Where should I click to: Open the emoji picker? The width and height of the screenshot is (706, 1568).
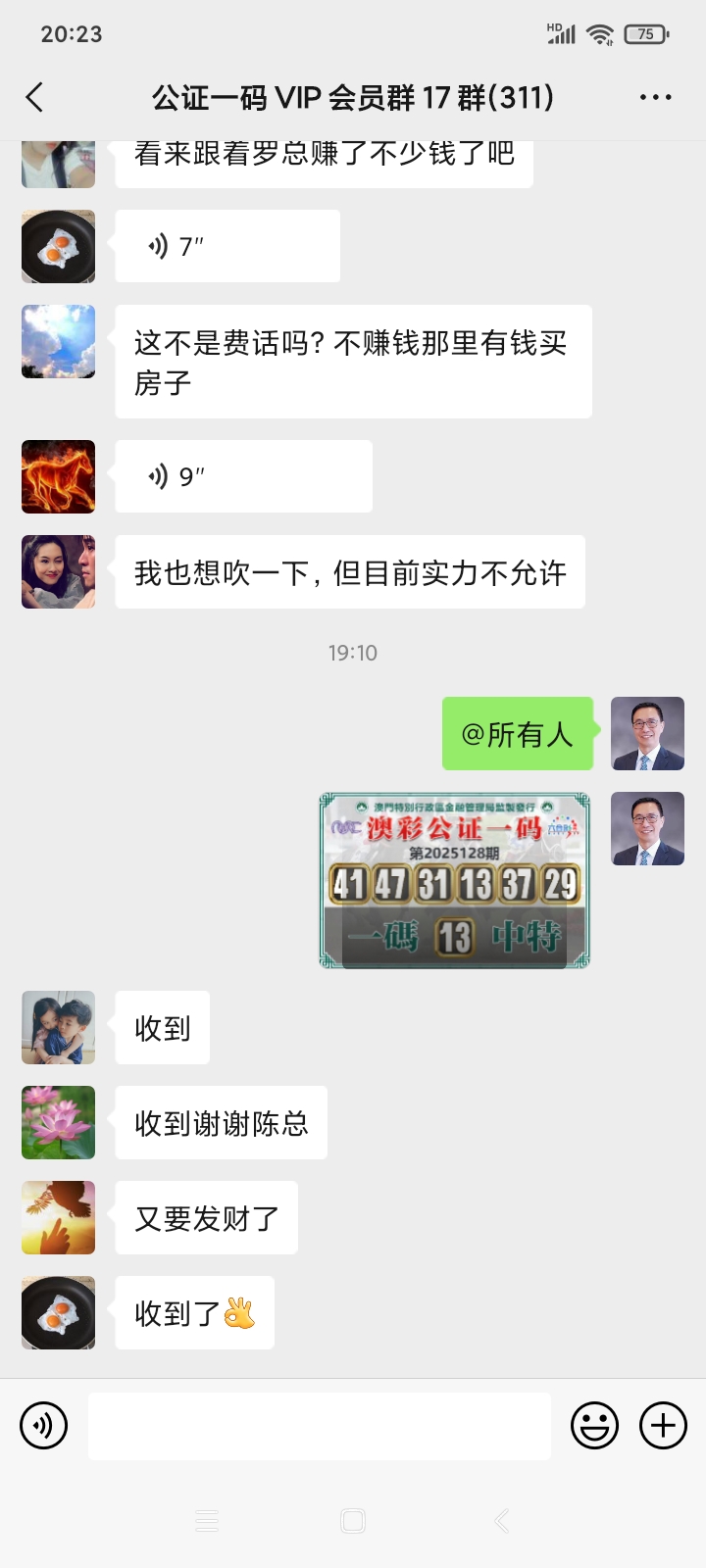594,1425
